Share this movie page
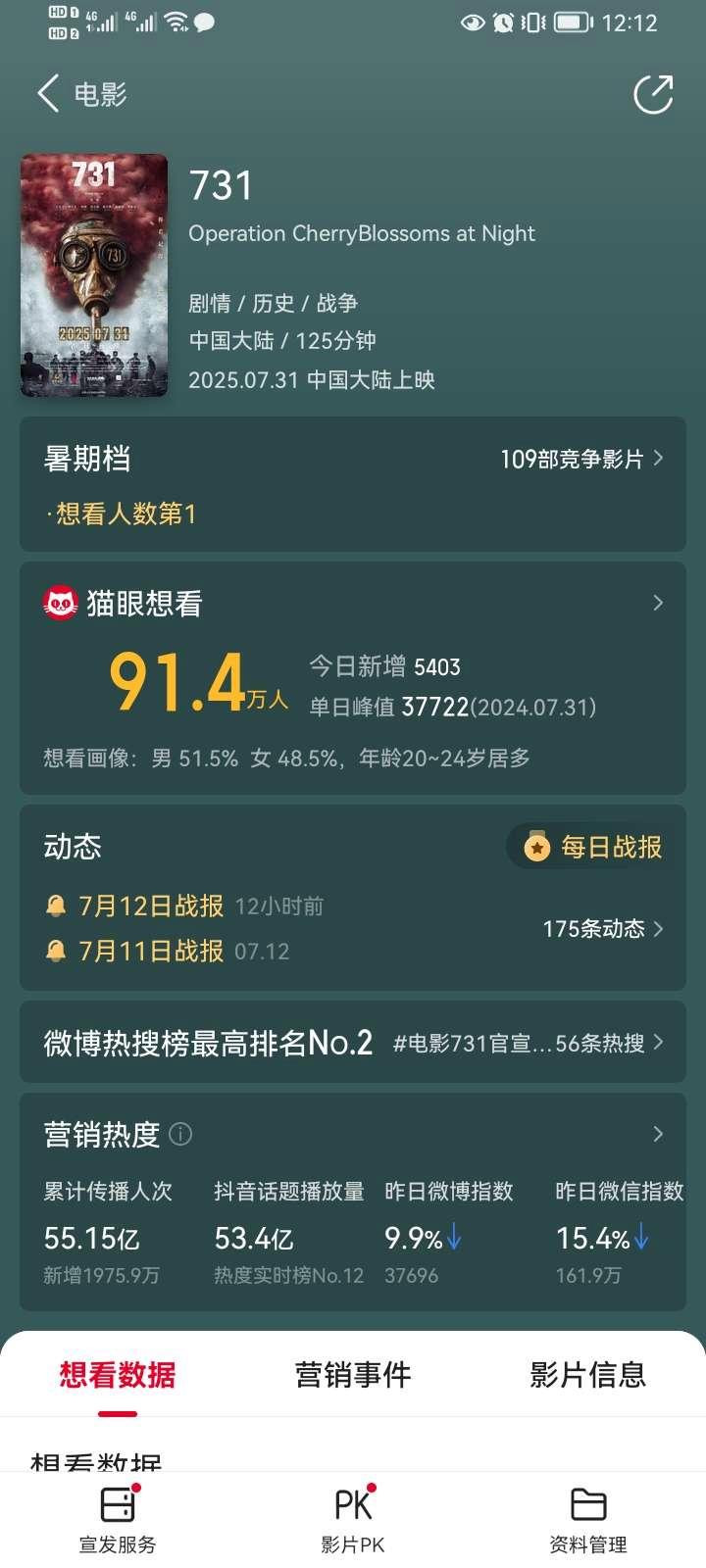 tap(653, 94)
